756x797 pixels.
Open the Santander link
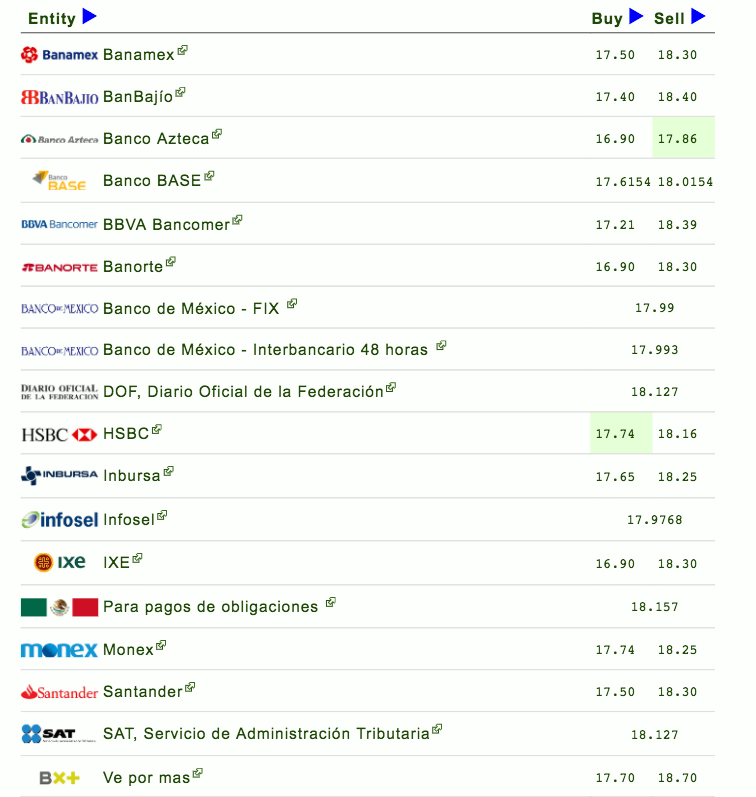(x=143, y=692)
